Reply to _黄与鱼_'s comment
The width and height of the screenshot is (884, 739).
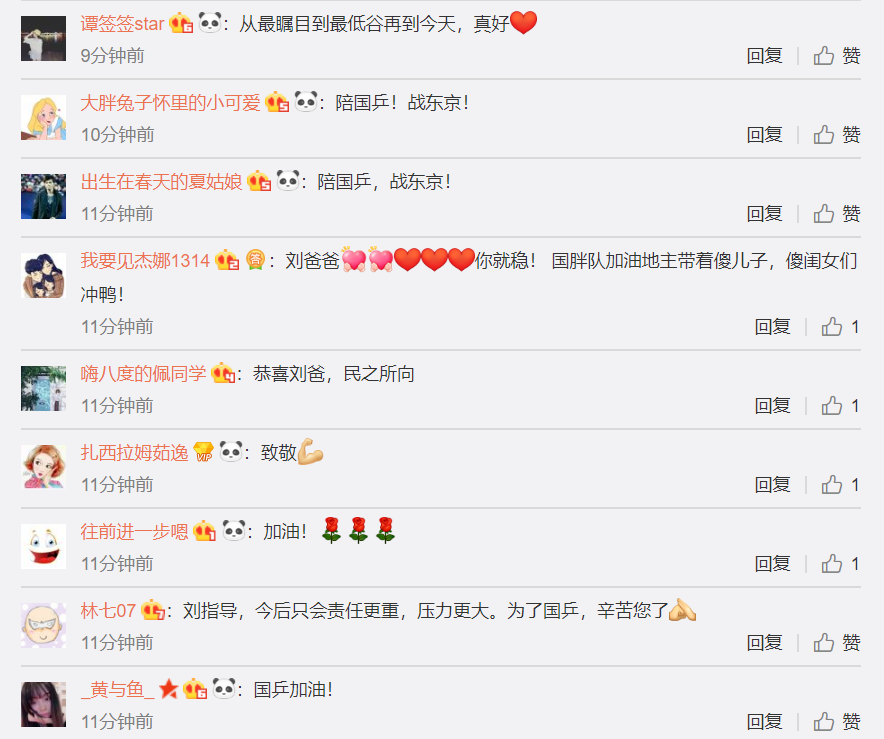point(764,721)
